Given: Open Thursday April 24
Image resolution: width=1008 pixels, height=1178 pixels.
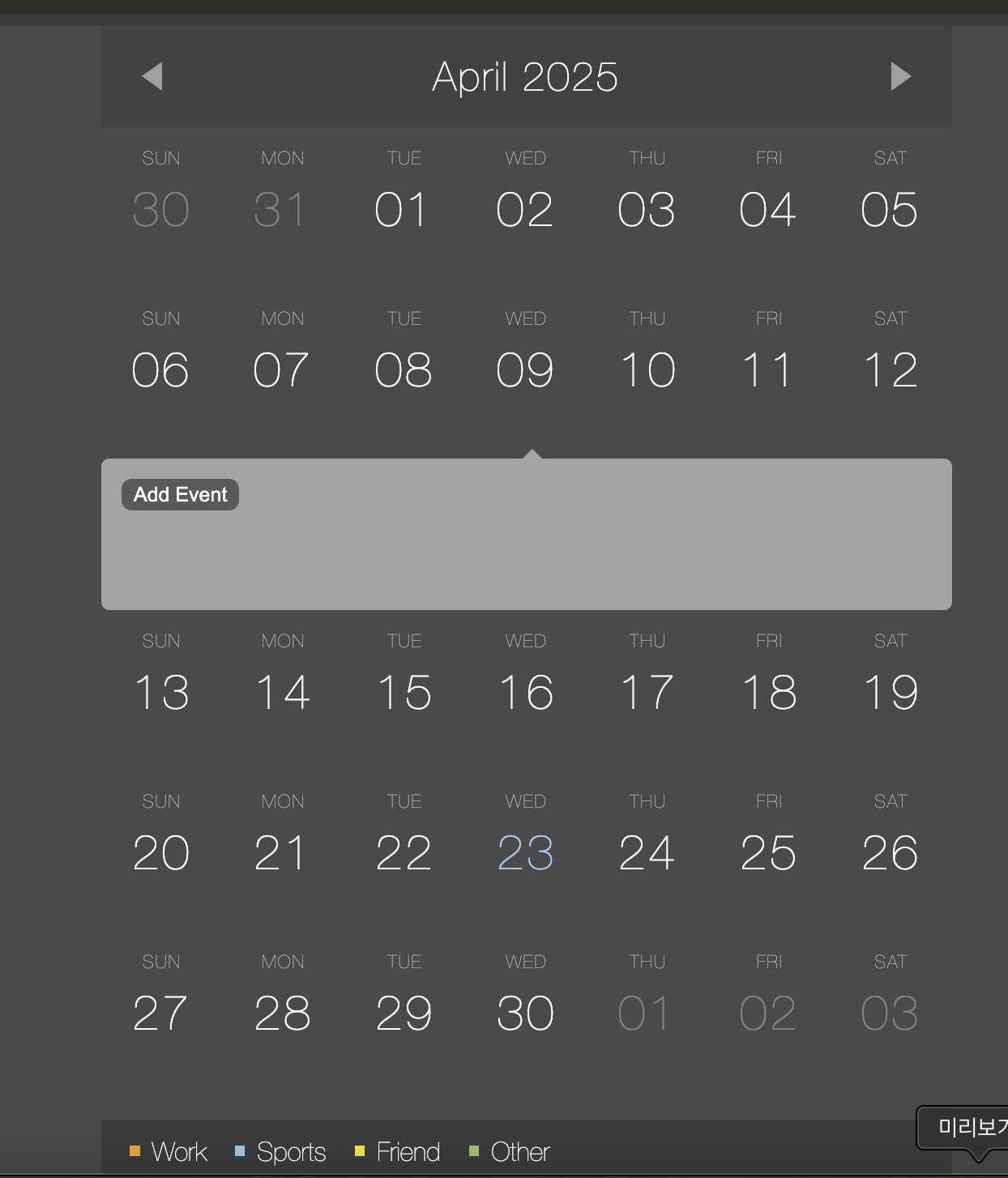Looking at the screenshot, I should pyautogui.click(x=647, y=852).
